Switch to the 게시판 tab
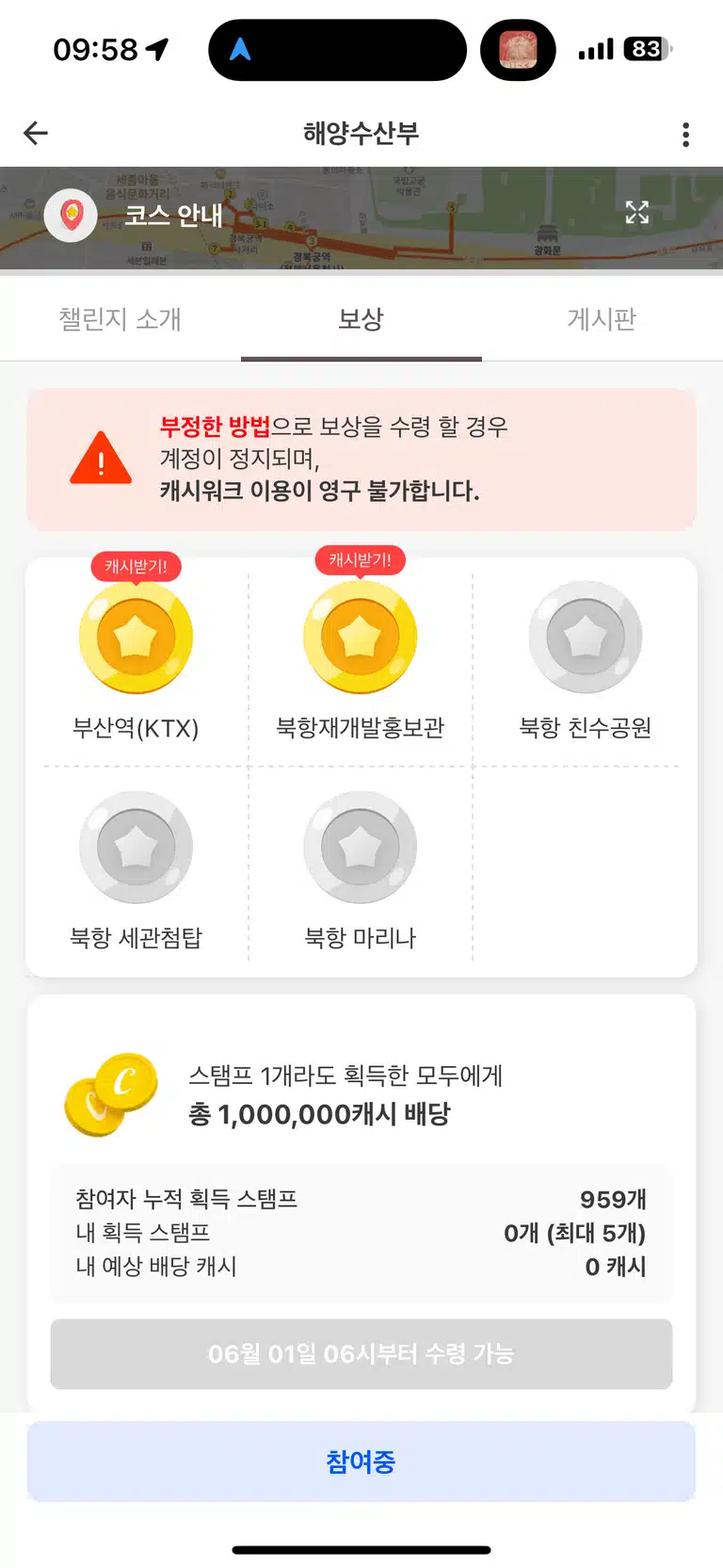Screen dimensions: 723x1568 click(602, 319)
